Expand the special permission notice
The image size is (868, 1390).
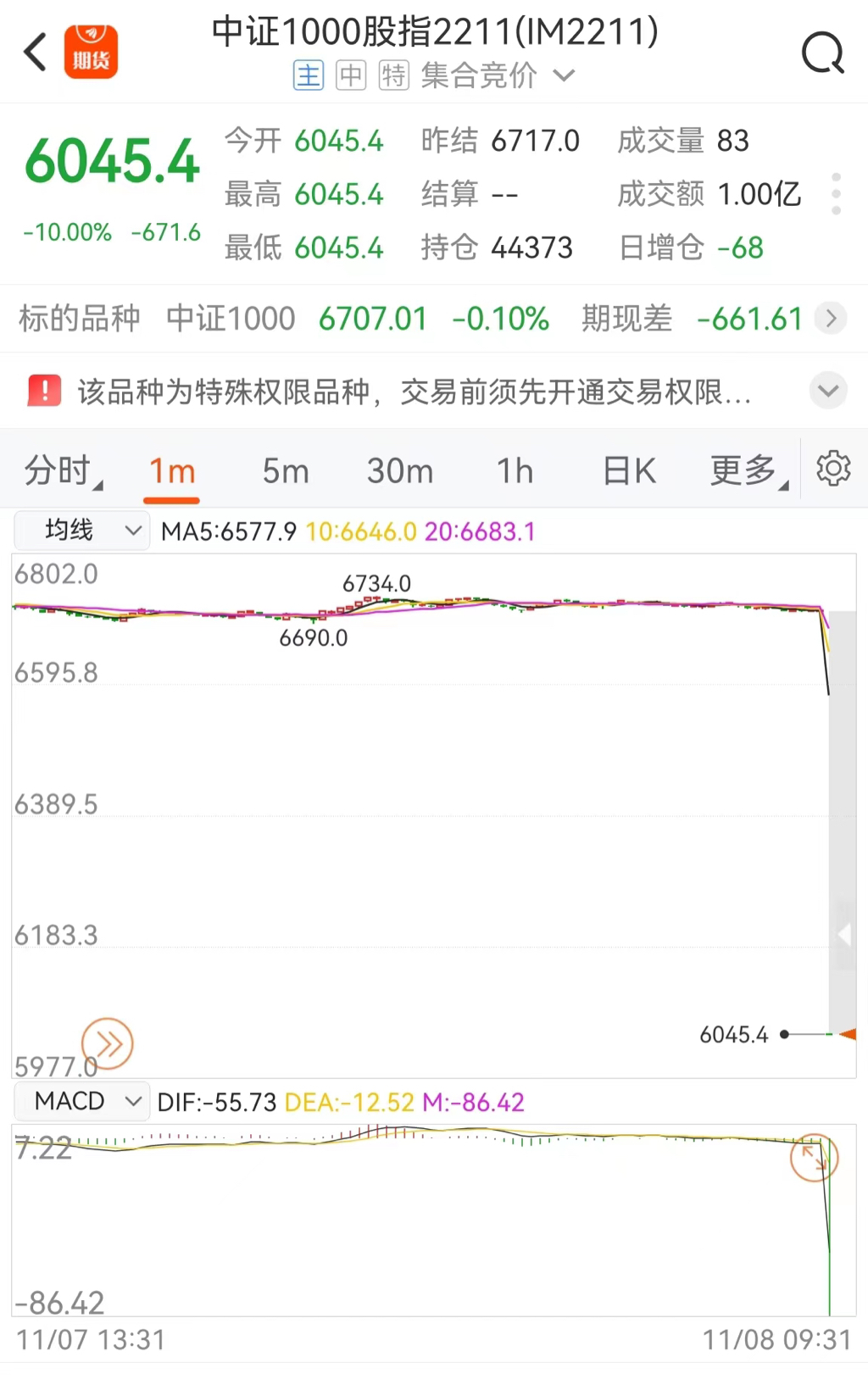[x=828, y=391]
